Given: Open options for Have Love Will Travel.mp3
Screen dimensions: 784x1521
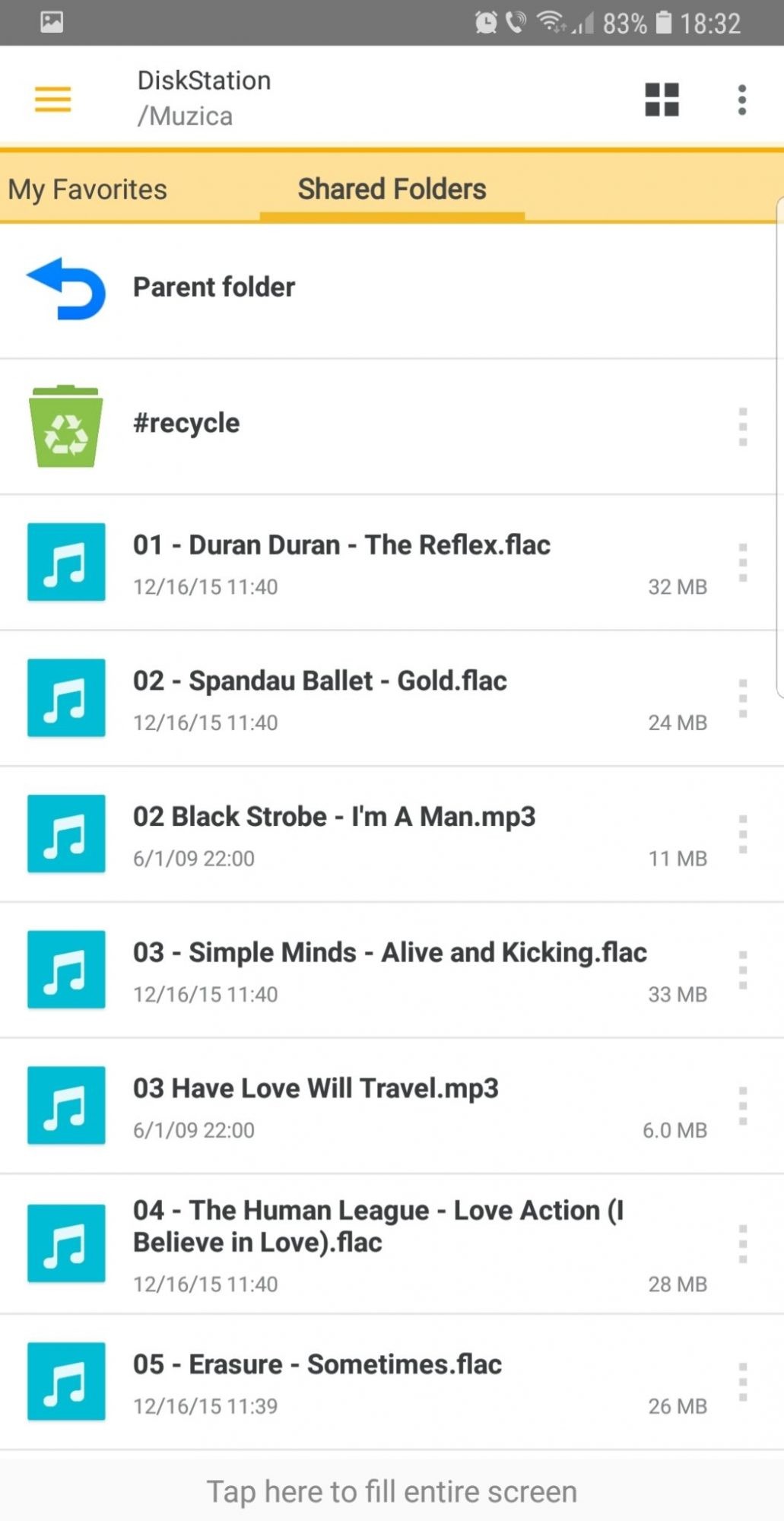Looking at the screenshot, I should pos(743,1106).
